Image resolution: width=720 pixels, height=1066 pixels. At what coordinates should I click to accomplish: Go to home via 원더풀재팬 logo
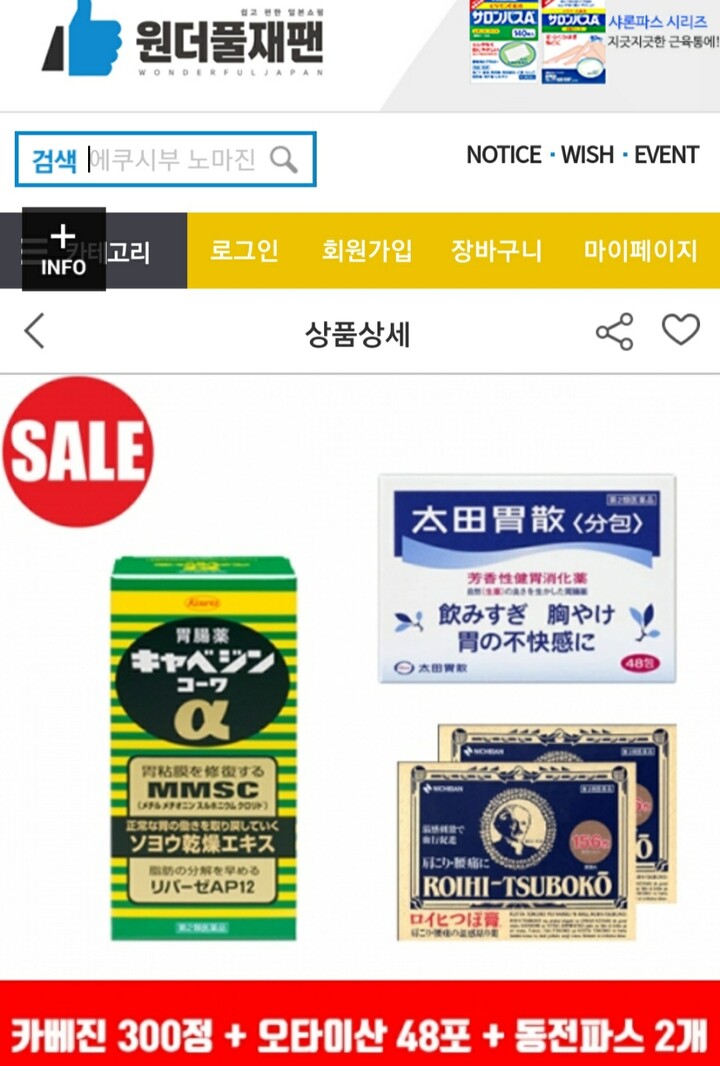[184, 39]
